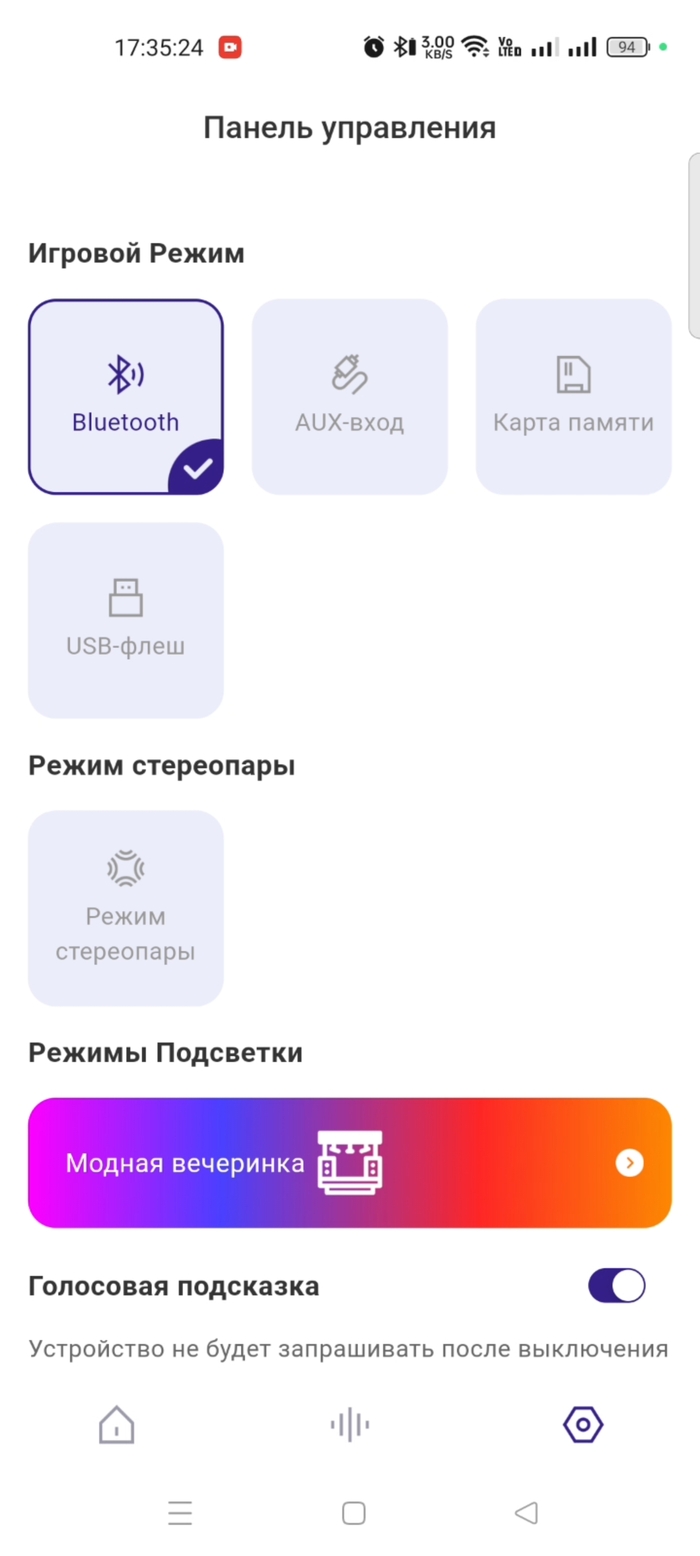The width and height of the screenshot is (700, 1556).
Task: Switch to Карта памяти source
Action: point(574,397)
